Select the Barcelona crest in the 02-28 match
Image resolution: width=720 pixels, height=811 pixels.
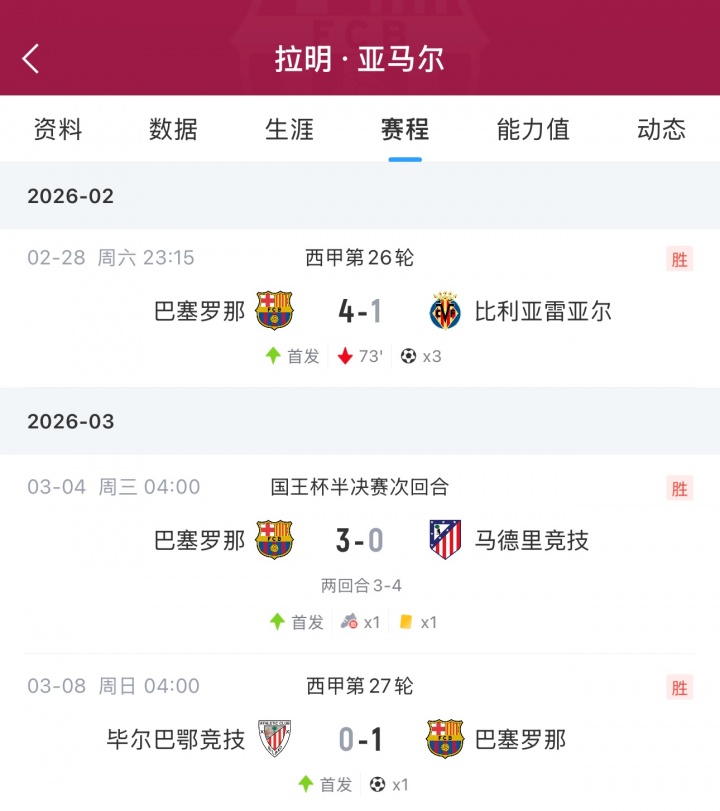pyautogui.click(x=274, y=311)
